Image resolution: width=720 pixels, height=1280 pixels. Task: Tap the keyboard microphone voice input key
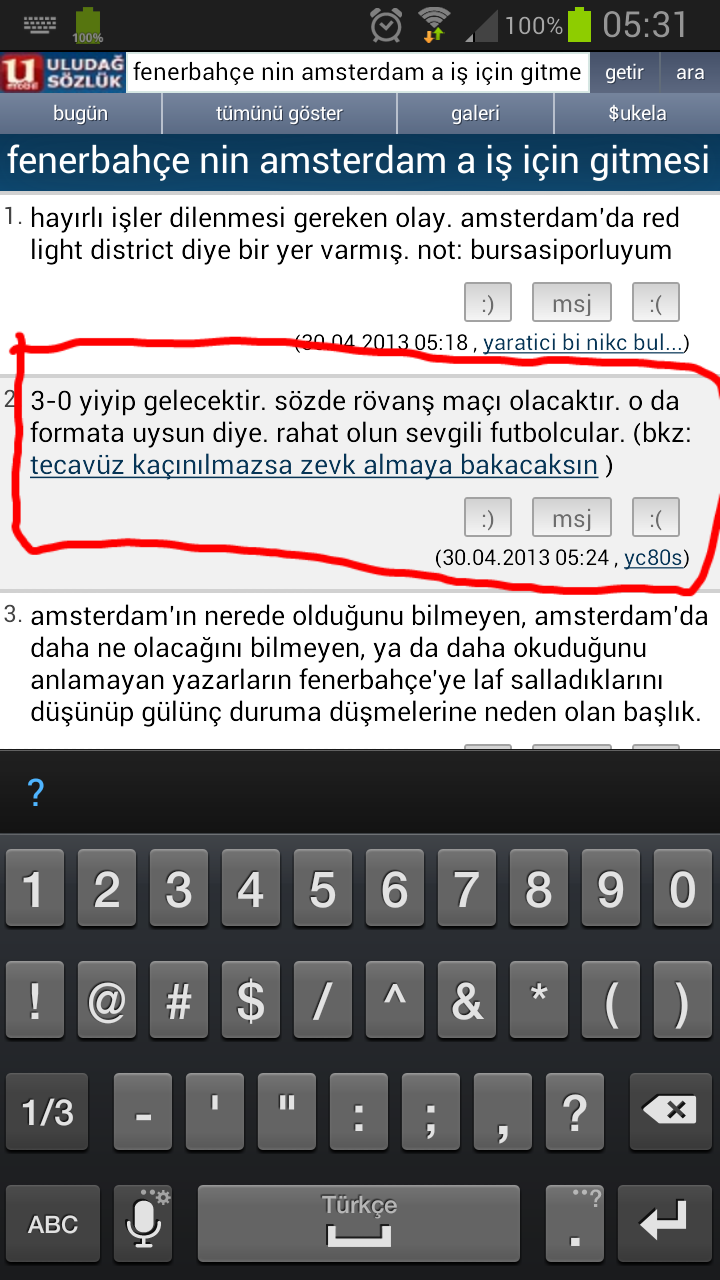click(x=145, y=1222)
